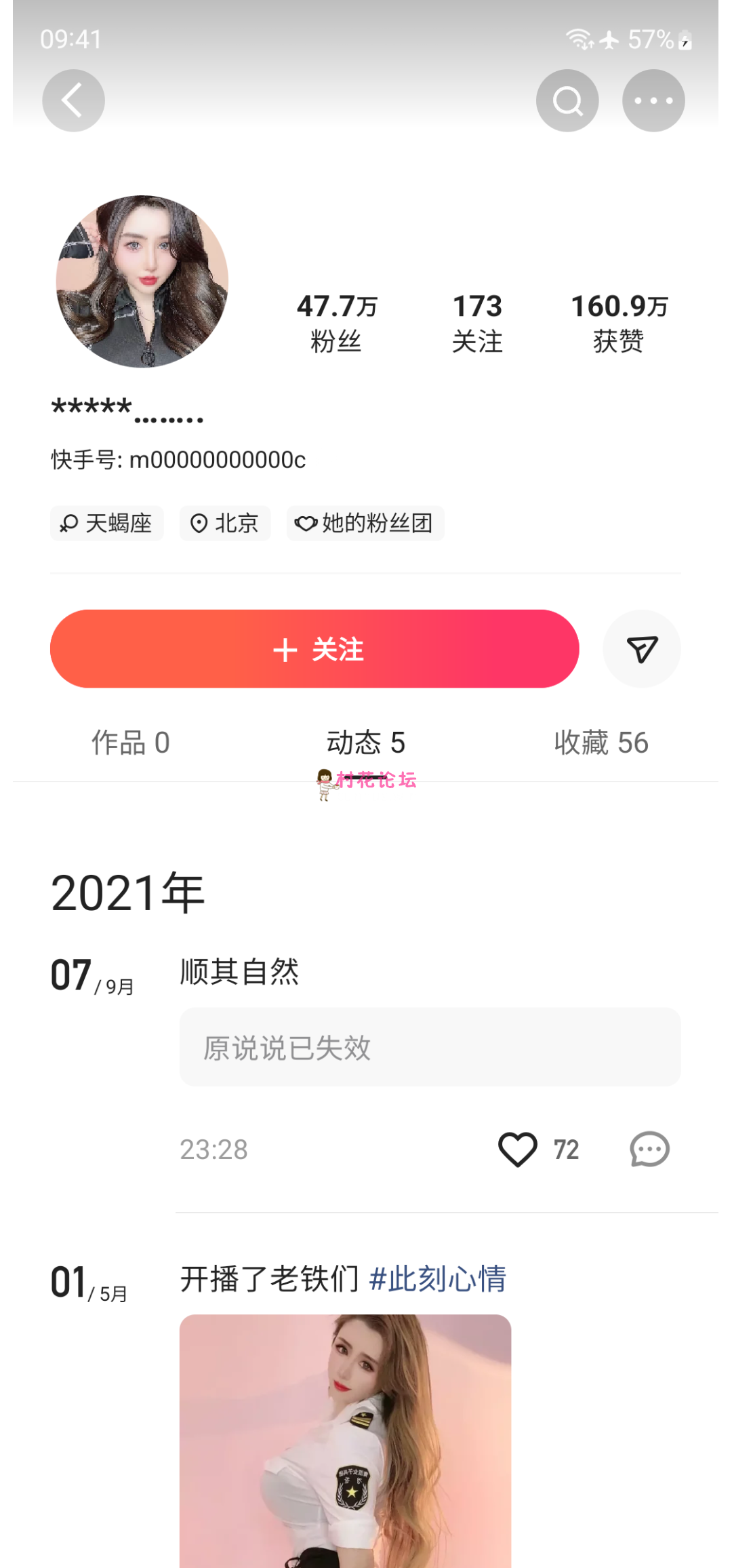
Task: Open the 她的粉丝团 fan club chip
Action: tap(365, 524)
